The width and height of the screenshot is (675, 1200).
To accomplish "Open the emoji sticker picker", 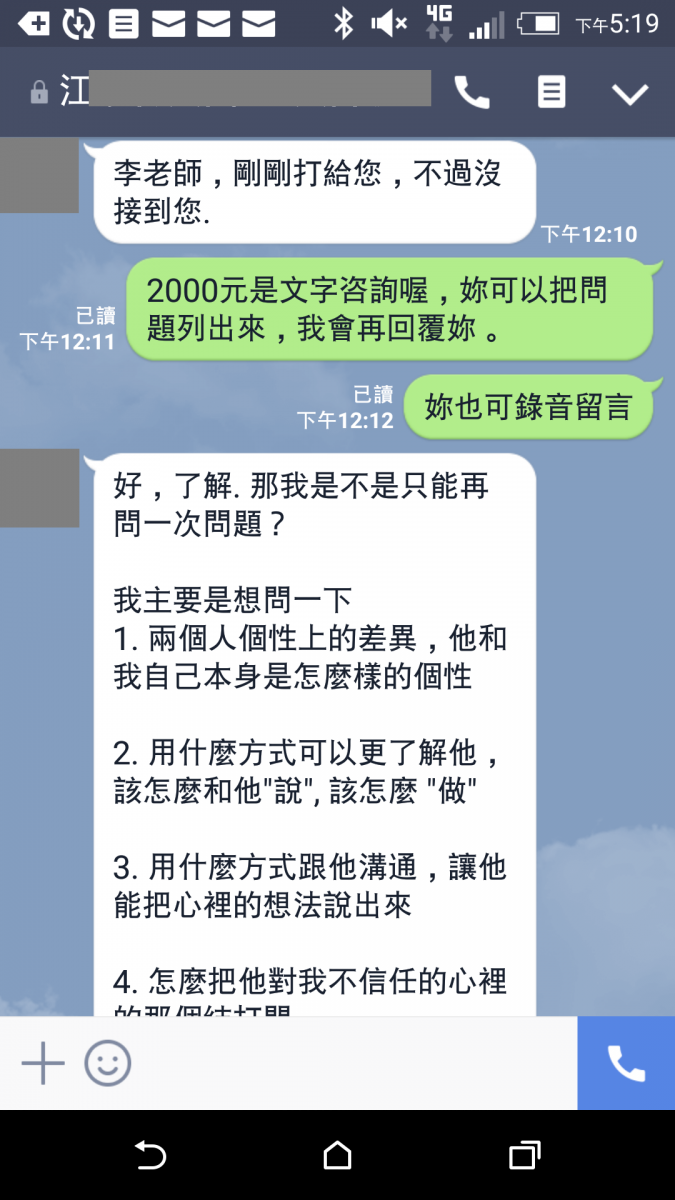I will click(x=108, y=1062).
